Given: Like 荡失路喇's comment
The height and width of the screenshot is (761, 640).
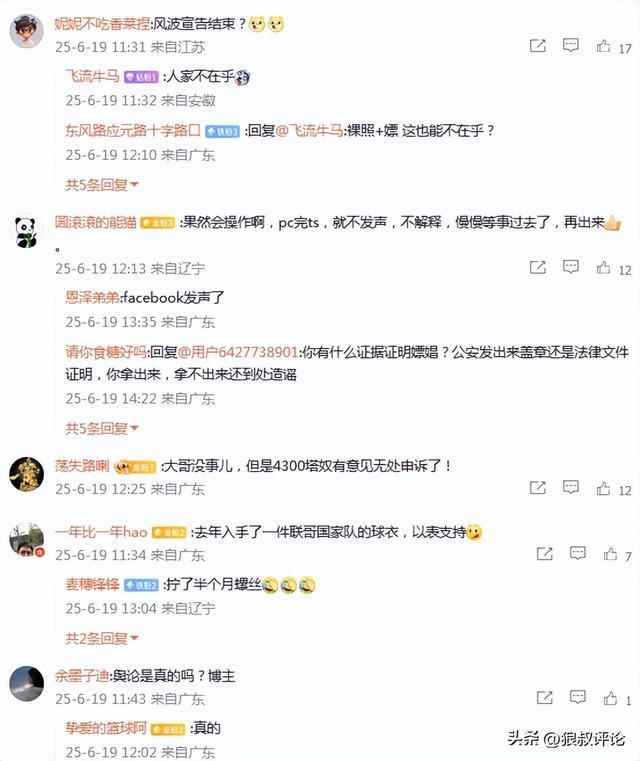Looking at the screenshot, I should [x=603, y=489].
